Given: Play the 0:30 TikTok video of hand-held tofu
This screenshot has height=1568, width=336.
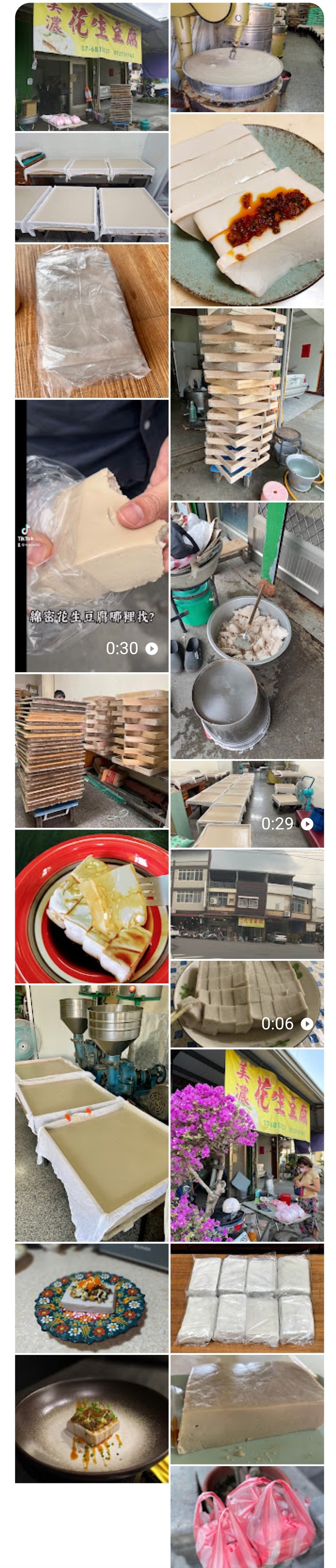Looking at the screenshot, I should (x=91, y=536).
